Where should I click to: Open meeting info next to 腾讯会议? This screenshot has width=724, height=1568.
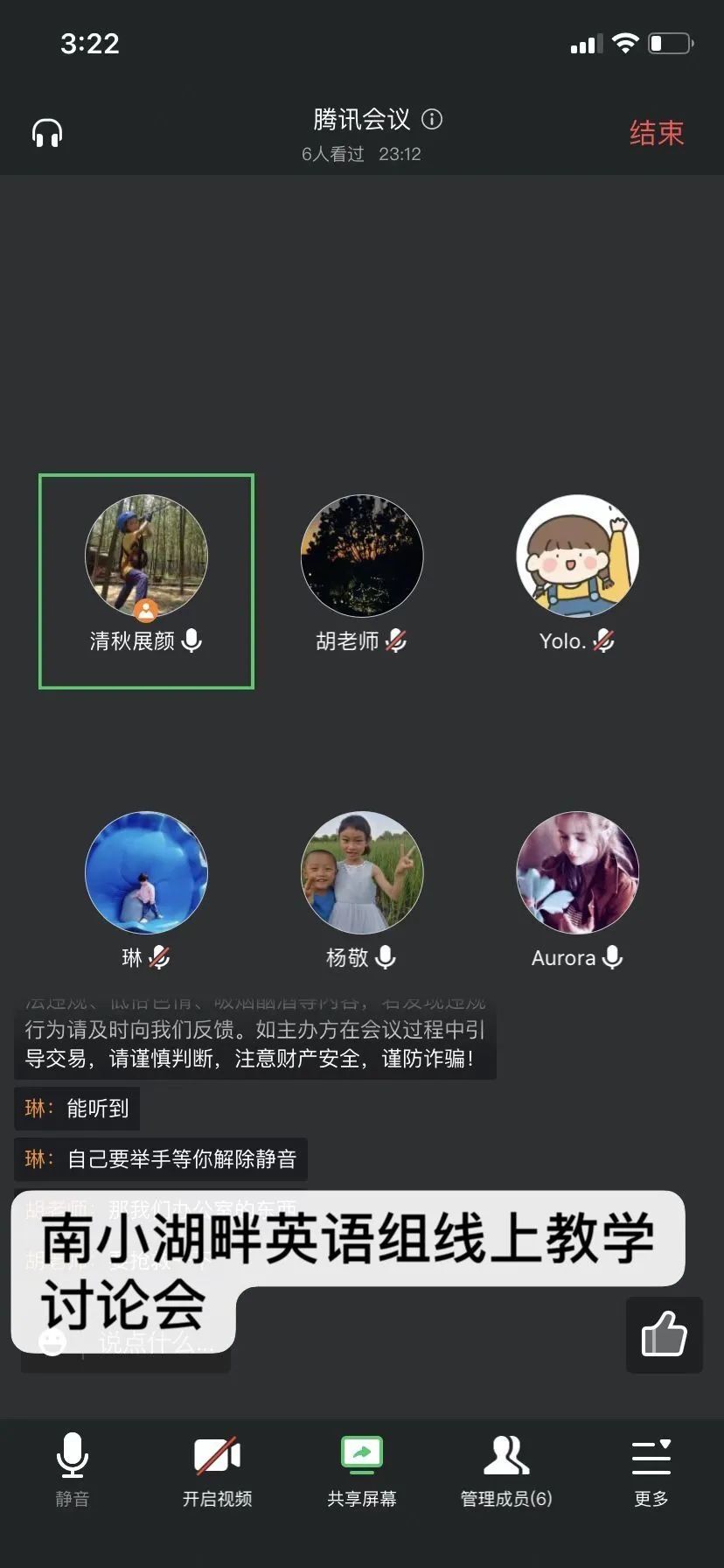tap(432, 119)
